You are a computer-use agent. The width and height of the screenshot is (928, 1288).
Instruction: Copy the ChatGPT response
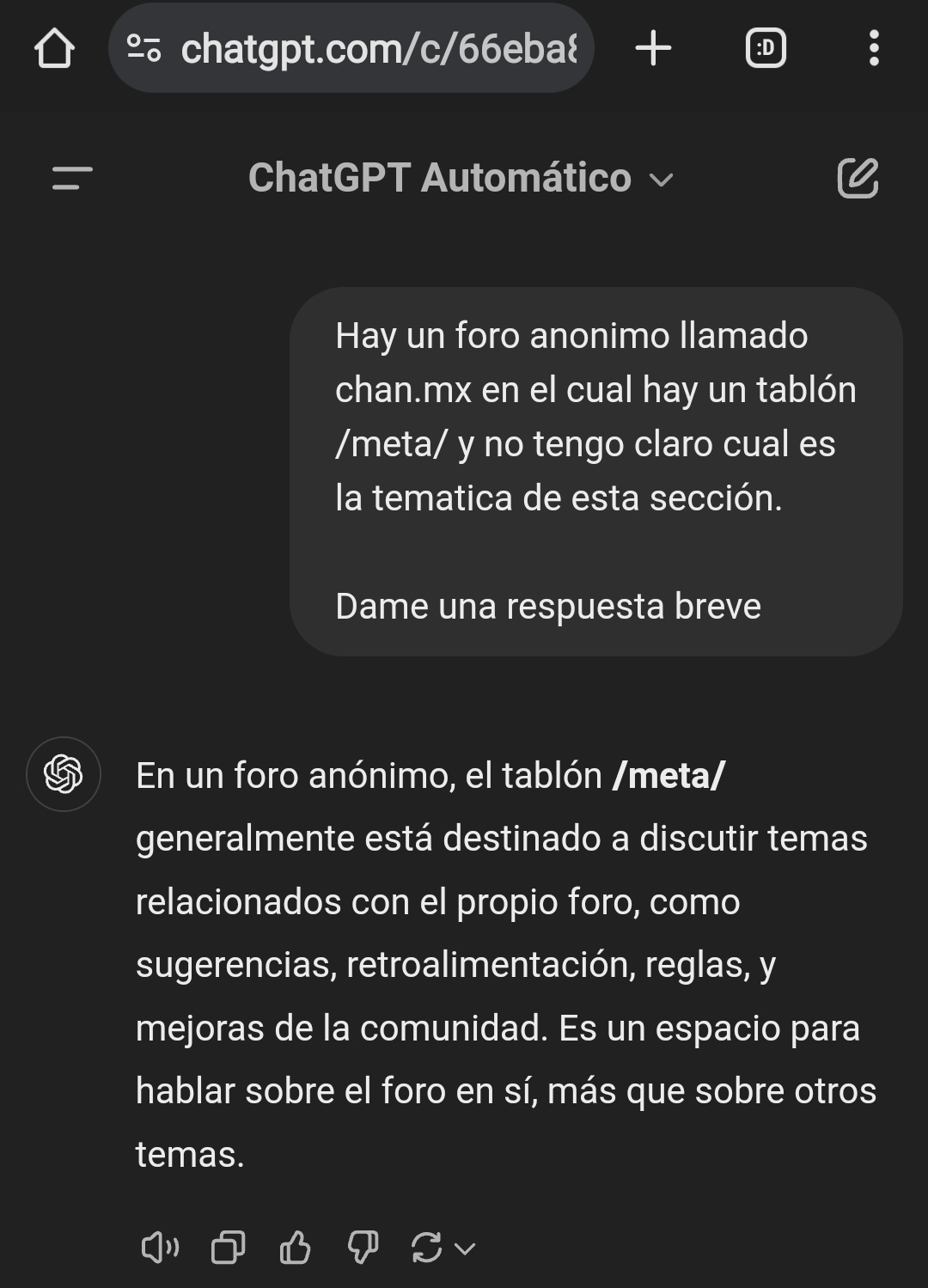click(228, 1248)
